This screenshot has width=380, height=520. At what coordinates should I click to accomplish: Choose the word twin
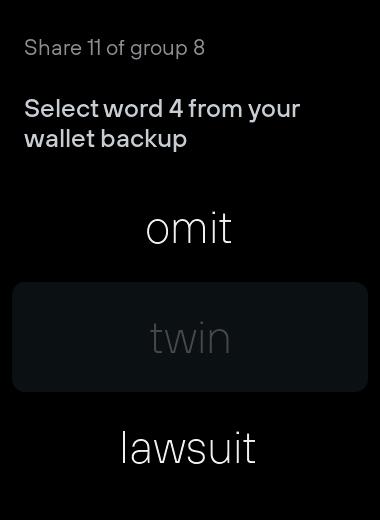pos(190,337)
